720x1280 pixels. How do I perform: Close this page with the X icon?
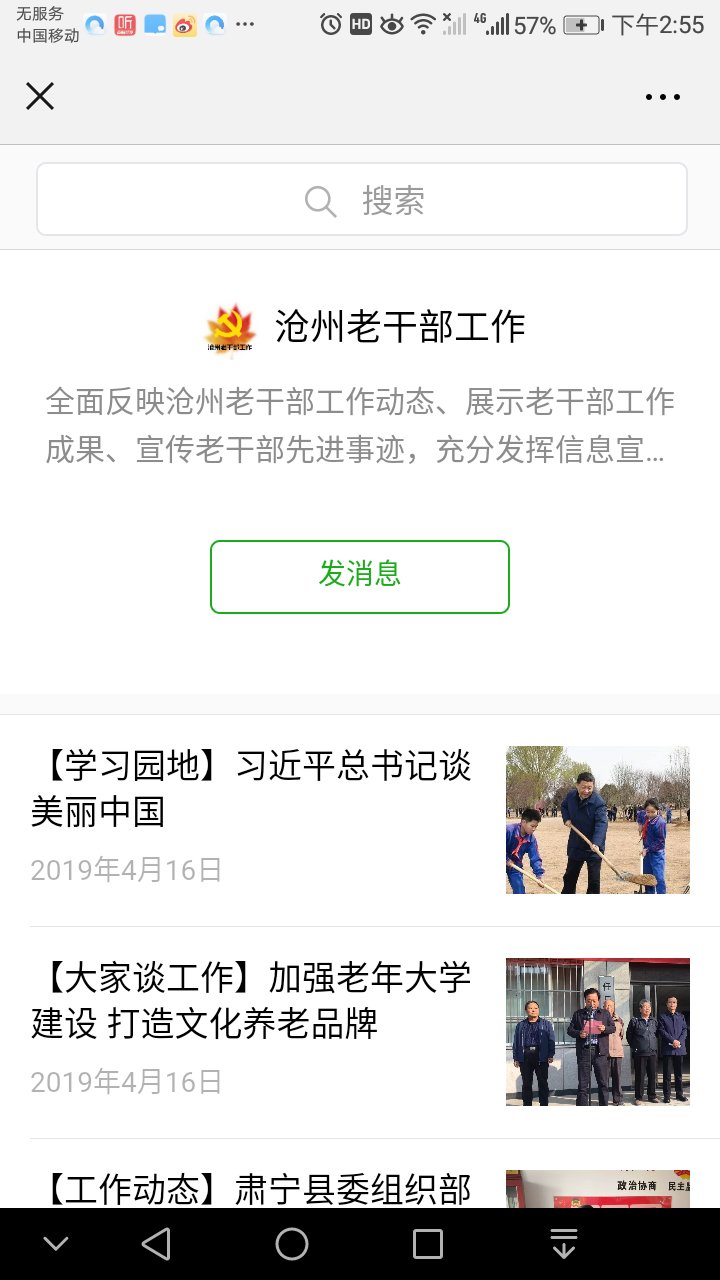coord(40,96)
